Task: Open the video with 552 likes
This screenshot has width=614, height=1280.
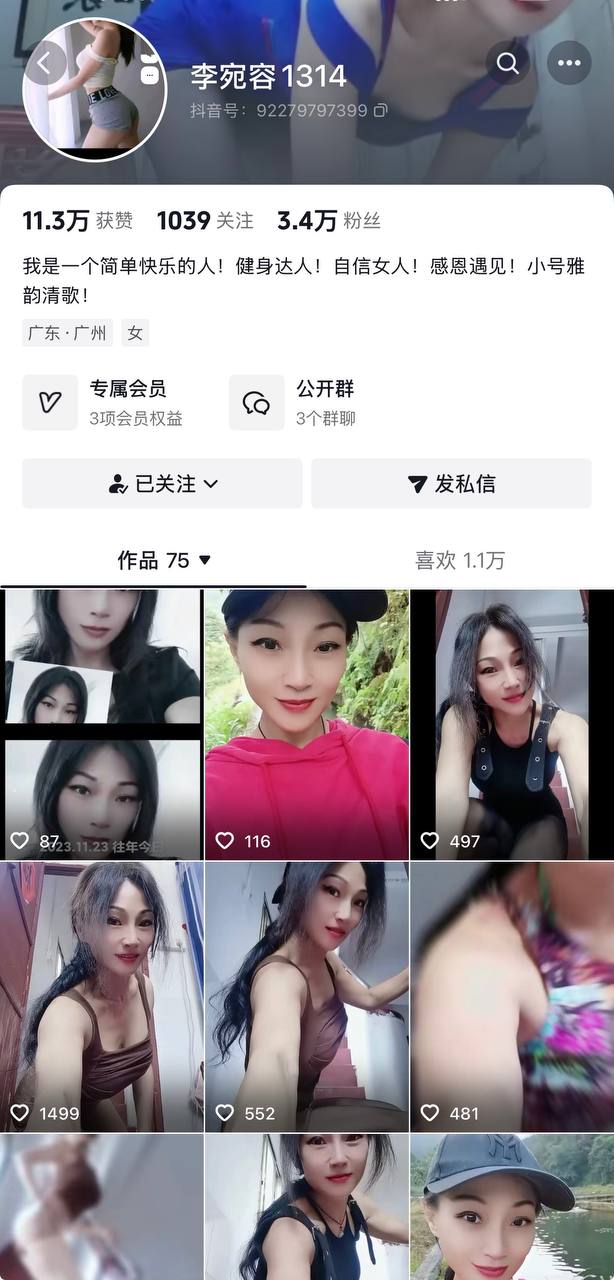Action: tap(307, 996)
